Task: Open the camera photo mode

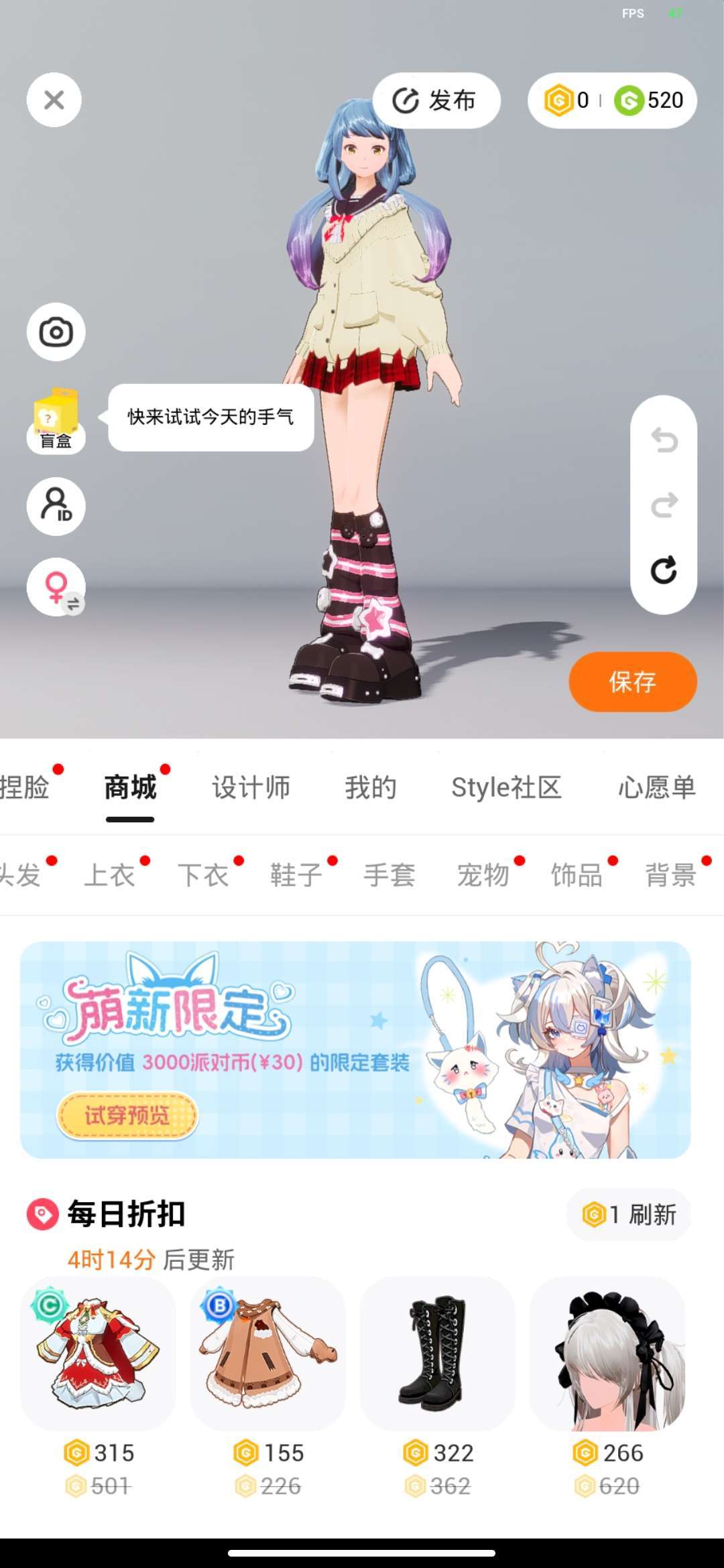Action: point(56,332)
